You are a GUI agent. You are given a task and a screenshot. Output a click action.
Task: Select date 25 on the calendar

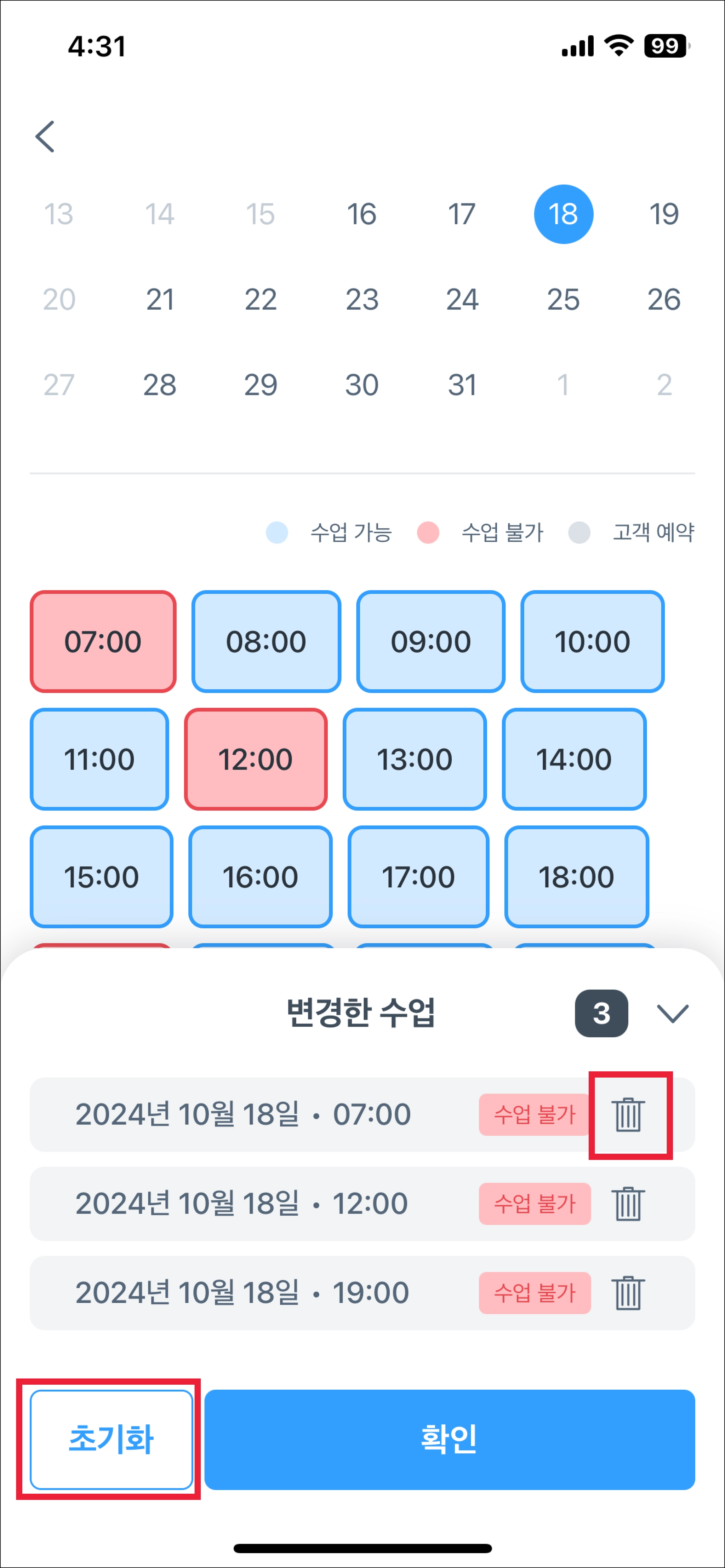coord(563,299)
